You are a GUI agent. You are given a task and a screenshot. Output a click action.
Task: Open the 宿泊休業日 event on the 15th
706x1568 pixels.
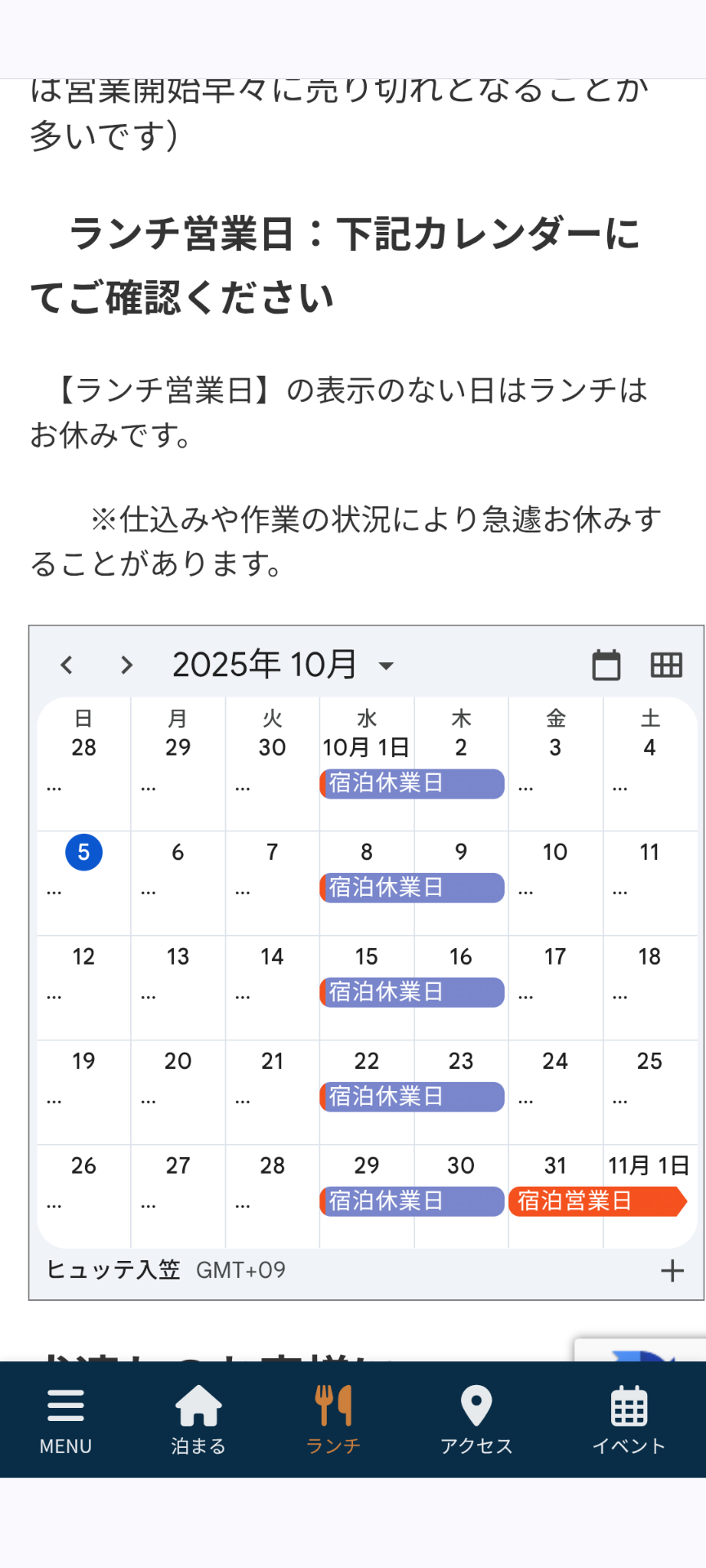[x=412, y=992]
